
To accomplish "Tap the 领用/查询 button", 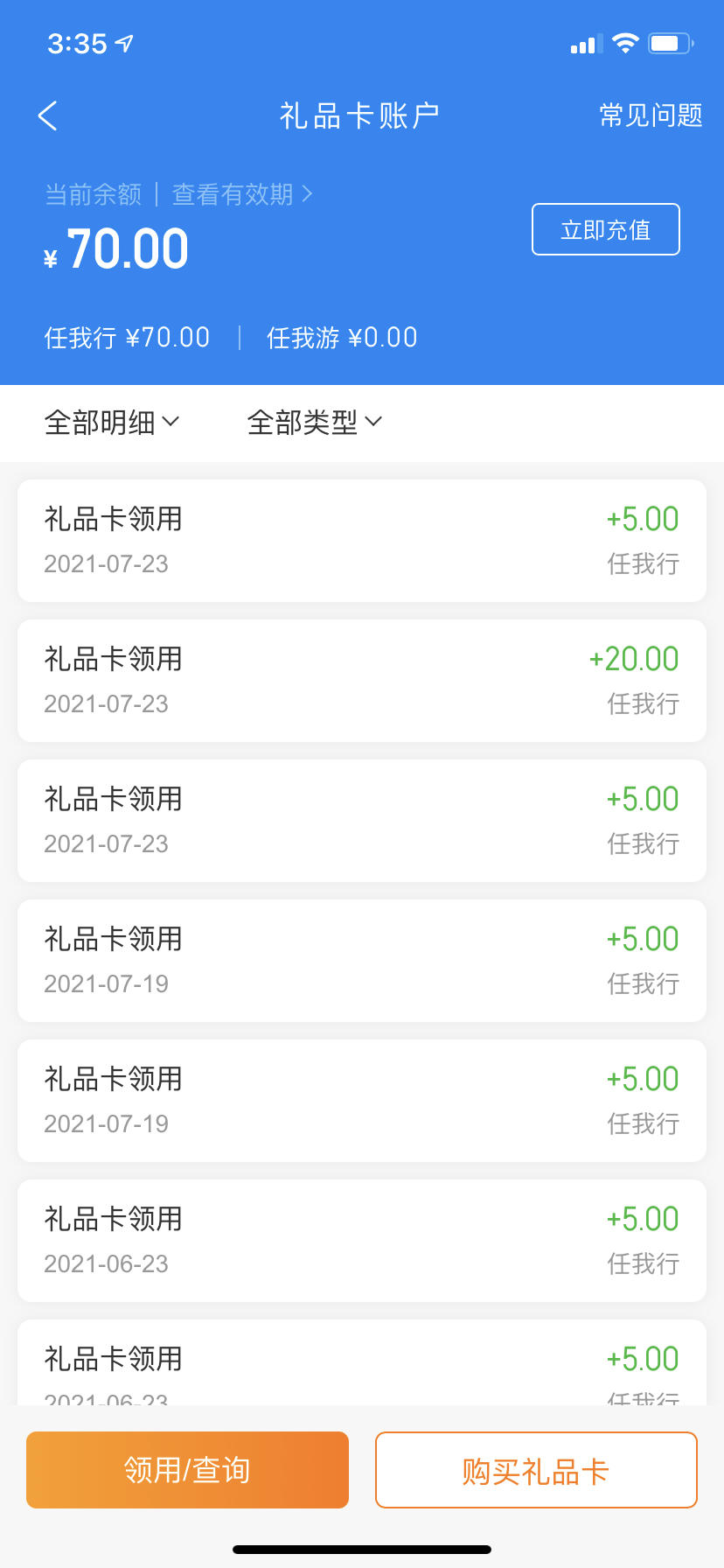I will 187,1470.
